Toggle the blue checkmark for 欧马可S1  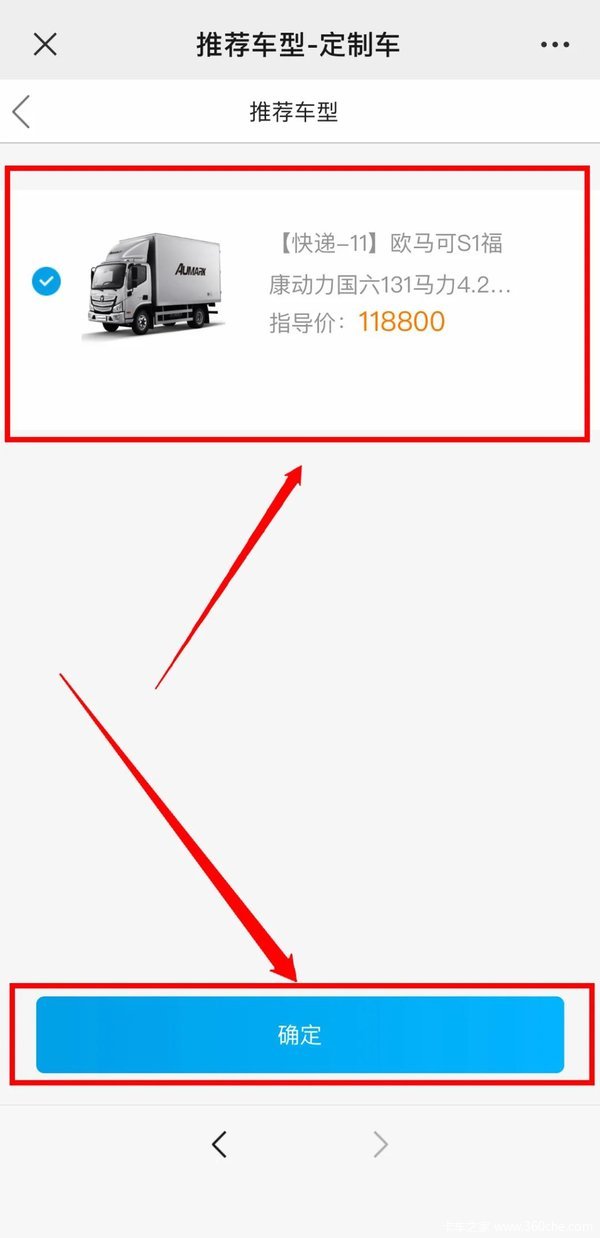pos(46,281)
